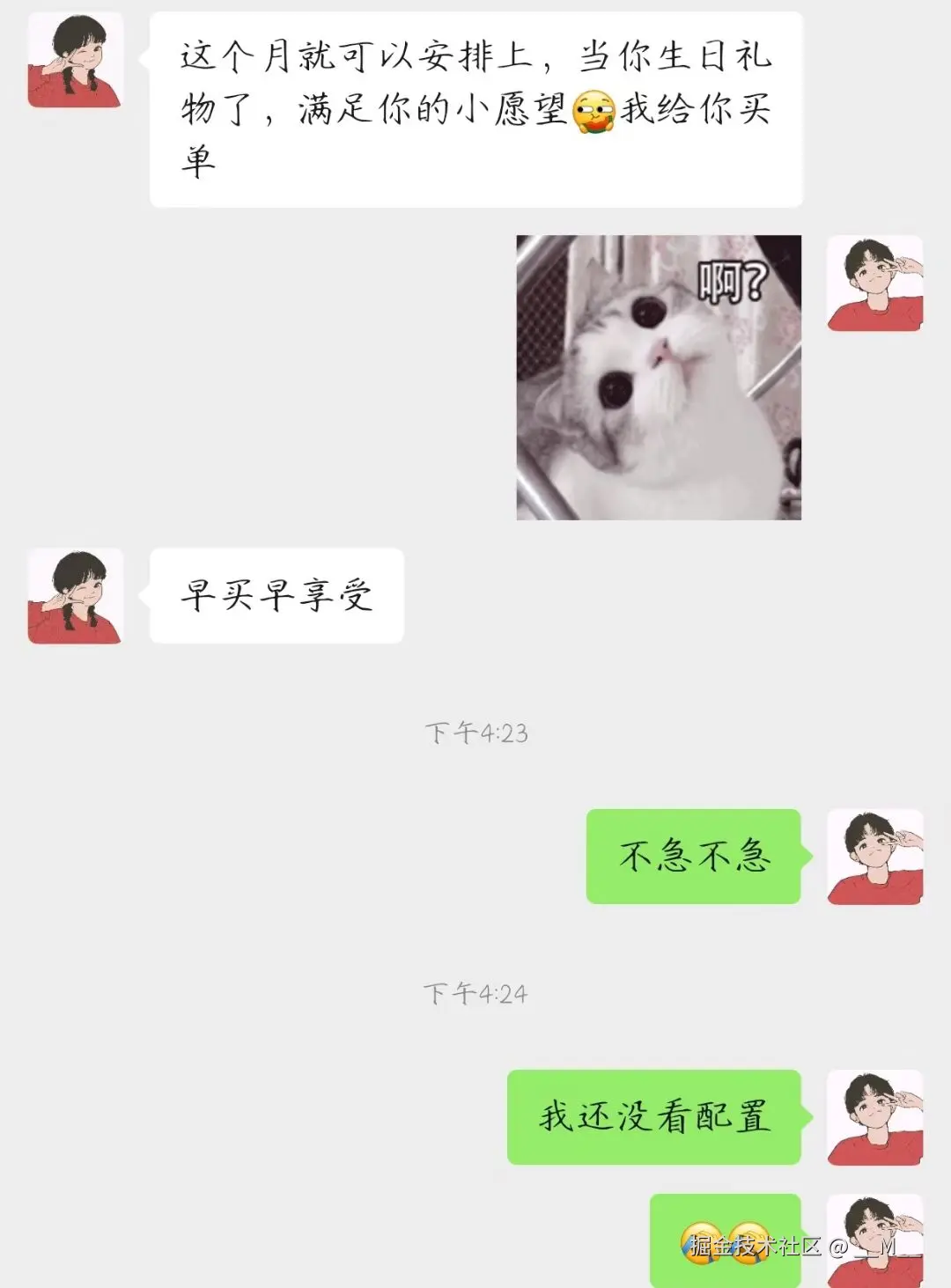
Task: Tap the 我还没看配置 message bubble
Action: click(653, 1120)
